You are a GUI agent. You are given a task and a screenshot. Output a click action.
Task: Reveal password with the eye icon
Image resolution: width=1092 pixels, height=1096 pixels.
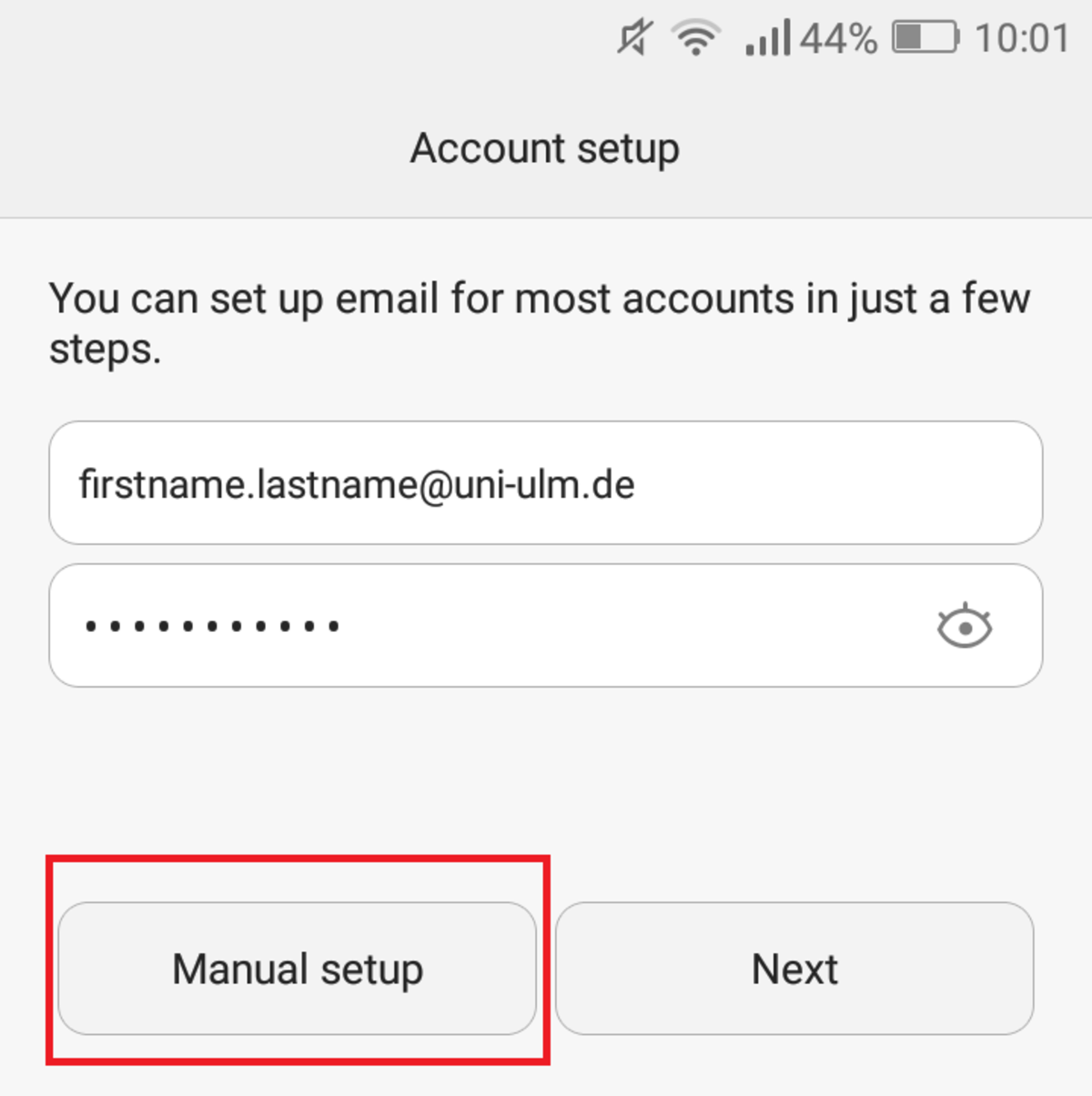click(x=964, y=626)
